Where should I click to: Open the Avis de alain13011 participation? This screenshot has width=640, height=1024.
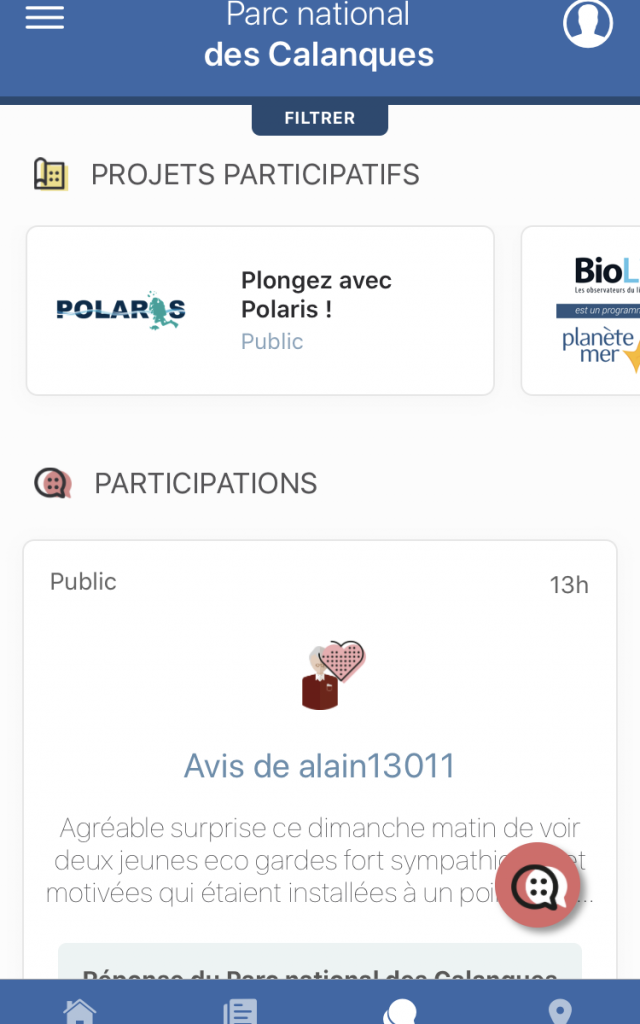(x=320, y=766)
